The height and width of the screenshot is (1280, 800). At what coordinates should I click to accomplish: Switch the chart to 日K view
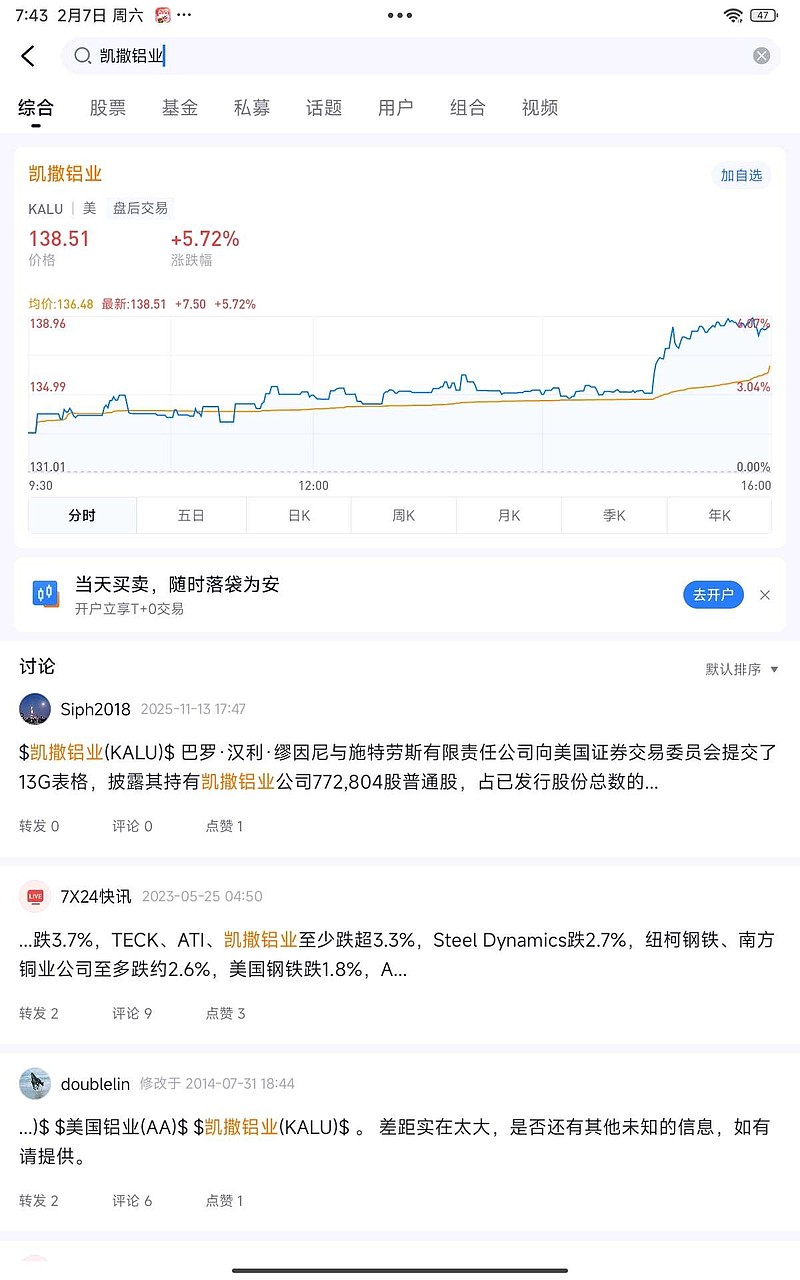coord(298,514)
